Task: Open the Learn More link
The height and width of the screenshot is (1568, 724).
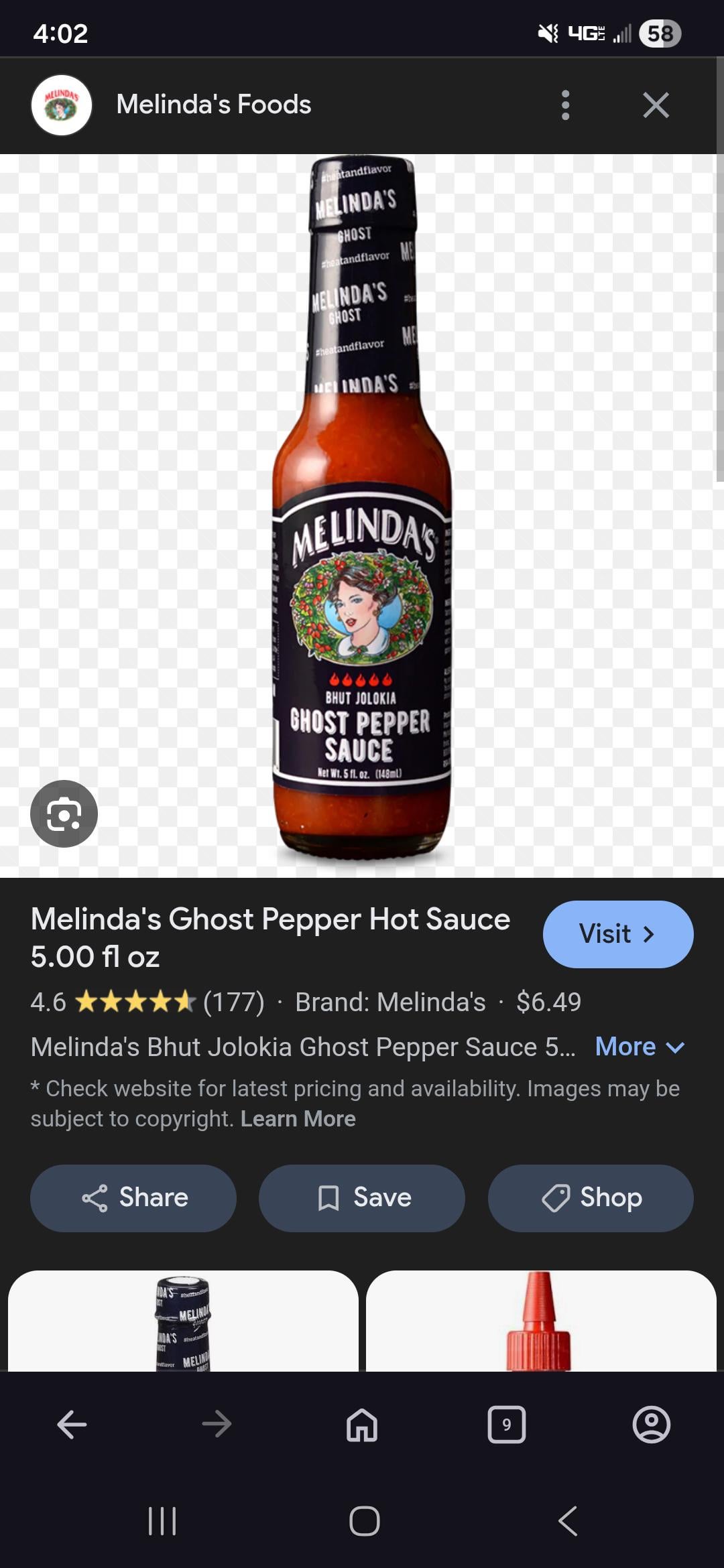Action: click(298, 1118)
